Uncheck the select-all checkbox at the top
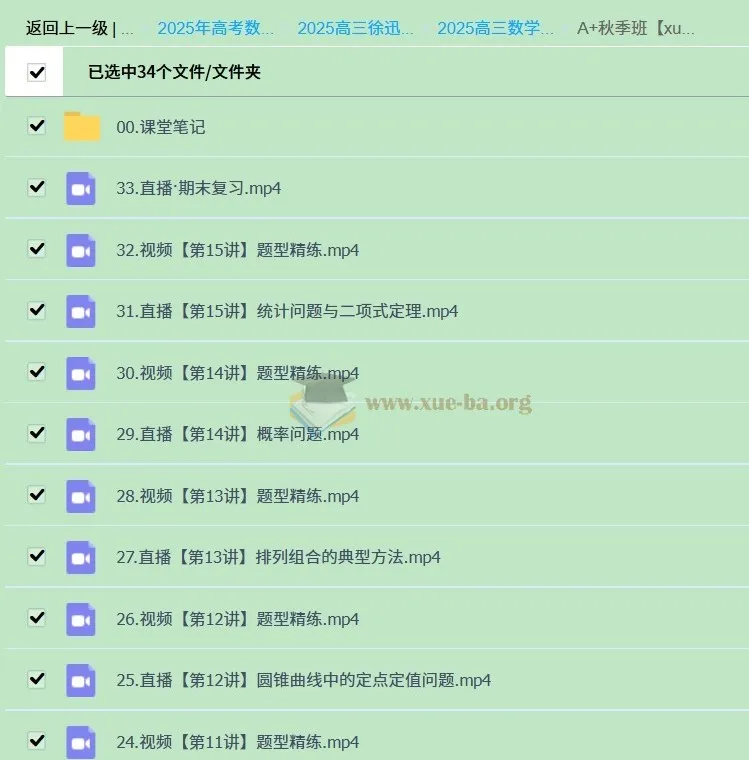Viewport: 749px width, 760px height. 36,72
